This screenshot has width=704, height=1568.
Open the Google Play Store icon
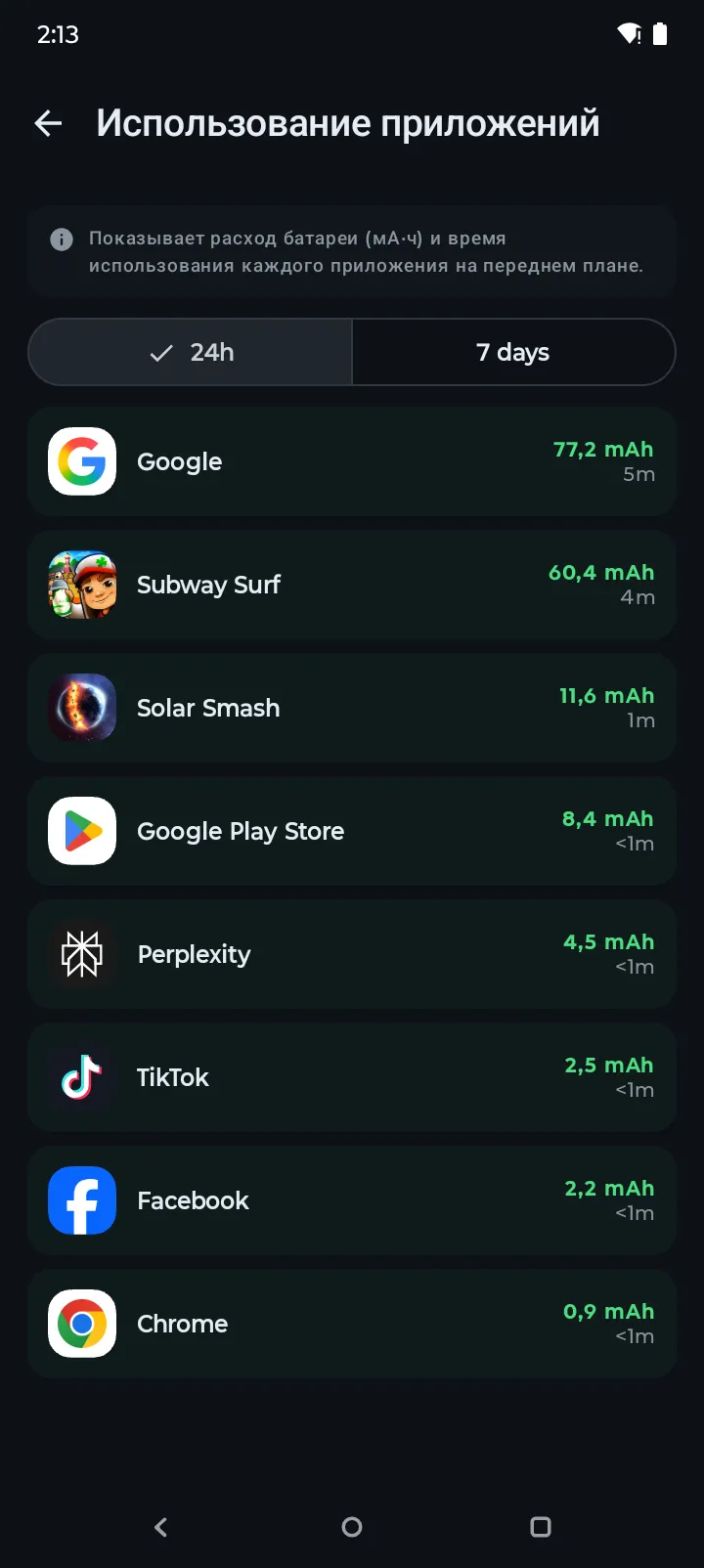(x=82, y=831)
